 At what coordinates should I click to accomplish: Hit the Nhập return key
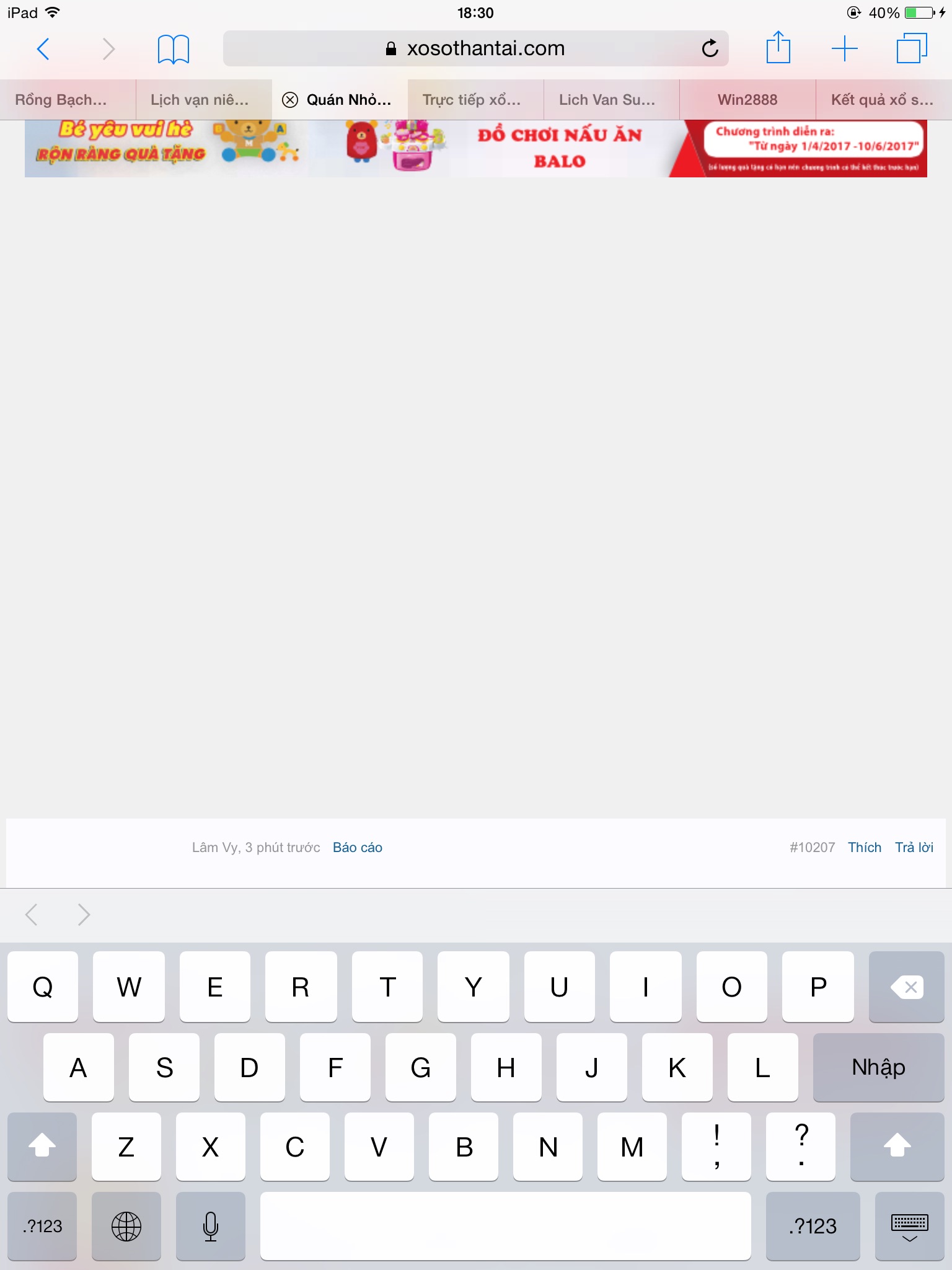878,1067
